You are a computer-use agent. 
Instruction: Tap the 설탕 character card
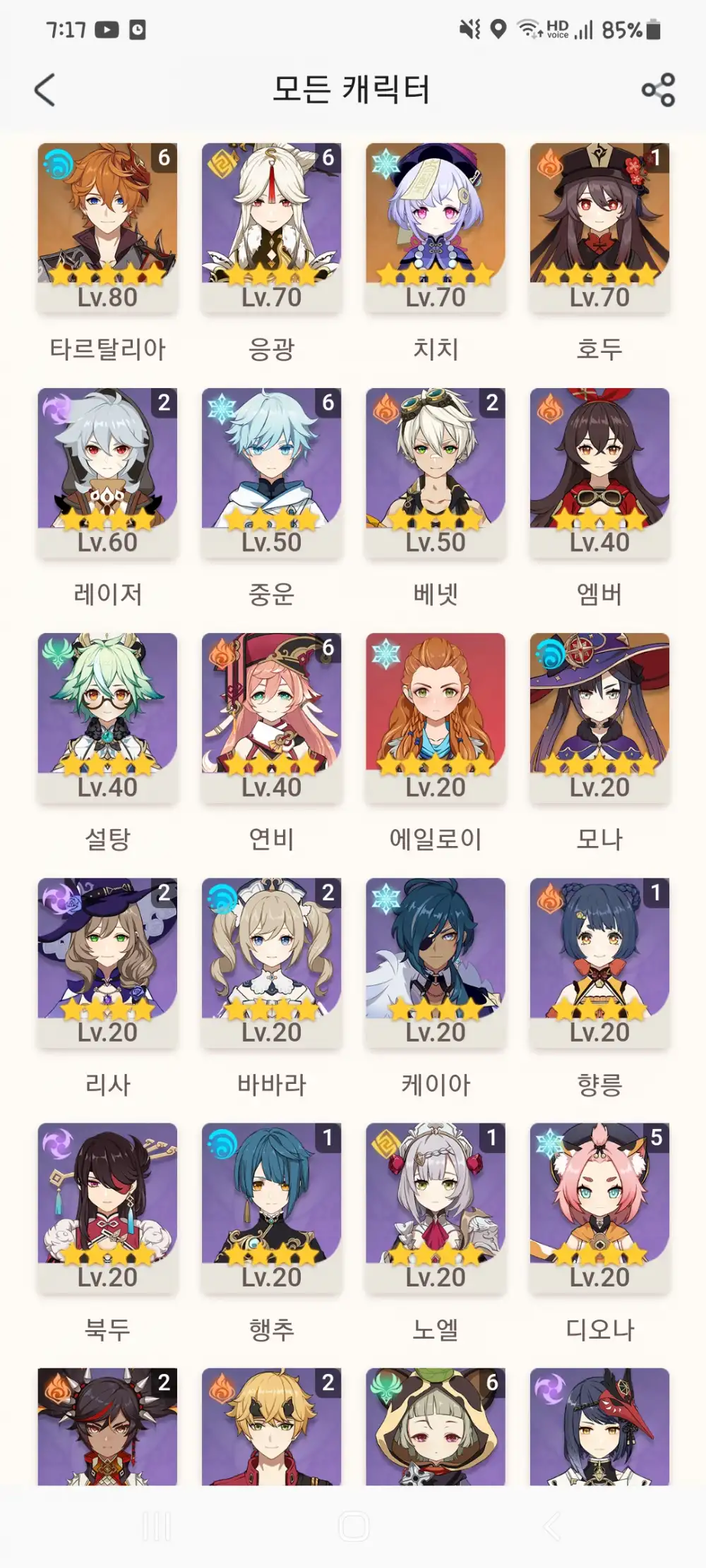coord(107,717)
